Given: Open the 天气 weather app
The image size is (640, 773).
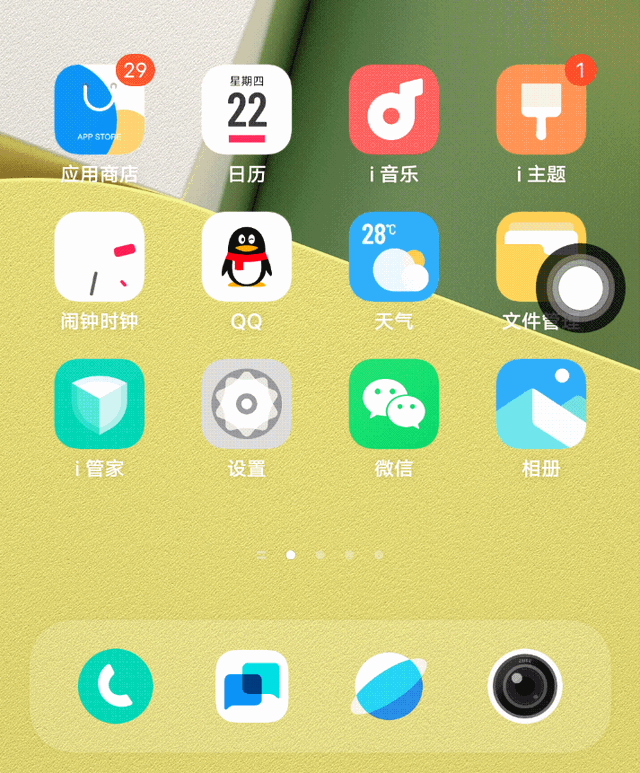Looking at the screenshot, I should click(x=394, y=257).
